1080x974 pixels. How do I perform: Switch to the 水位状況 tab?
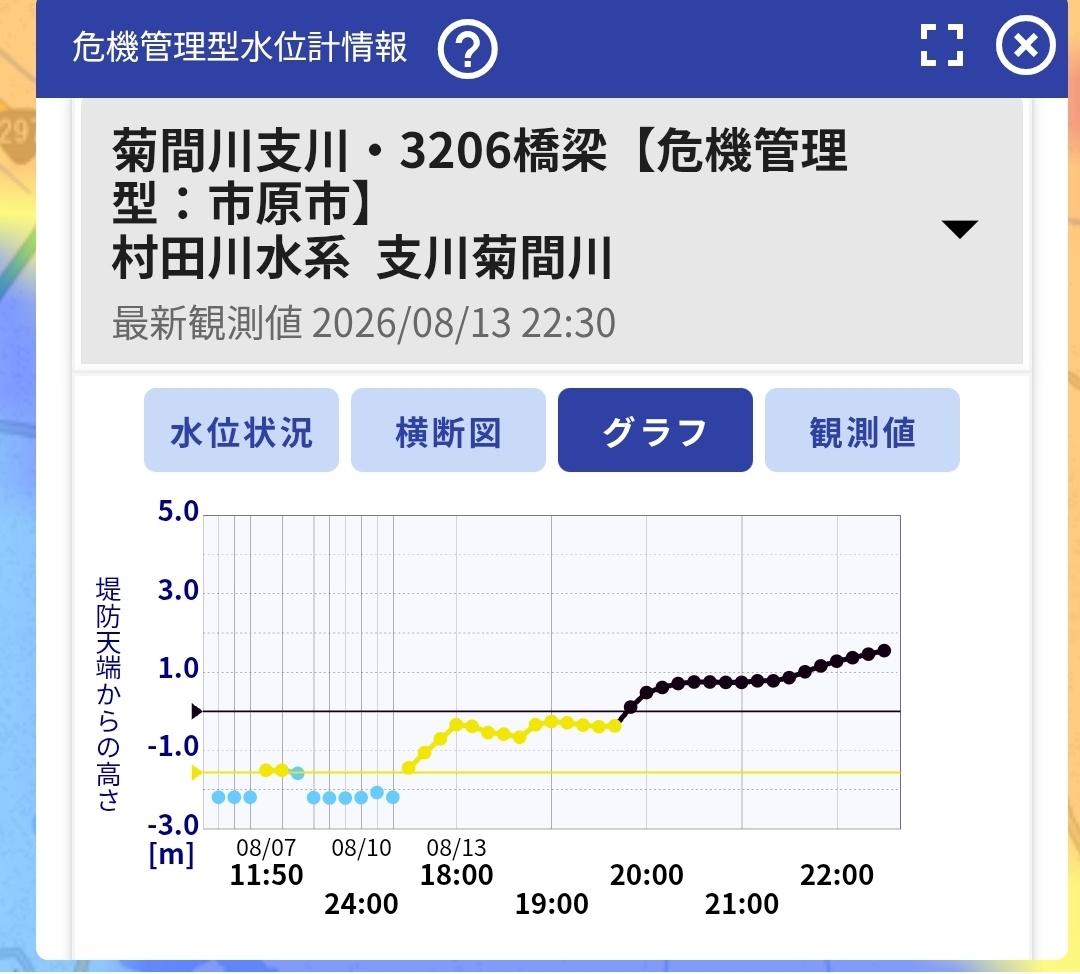click(241, 431)
